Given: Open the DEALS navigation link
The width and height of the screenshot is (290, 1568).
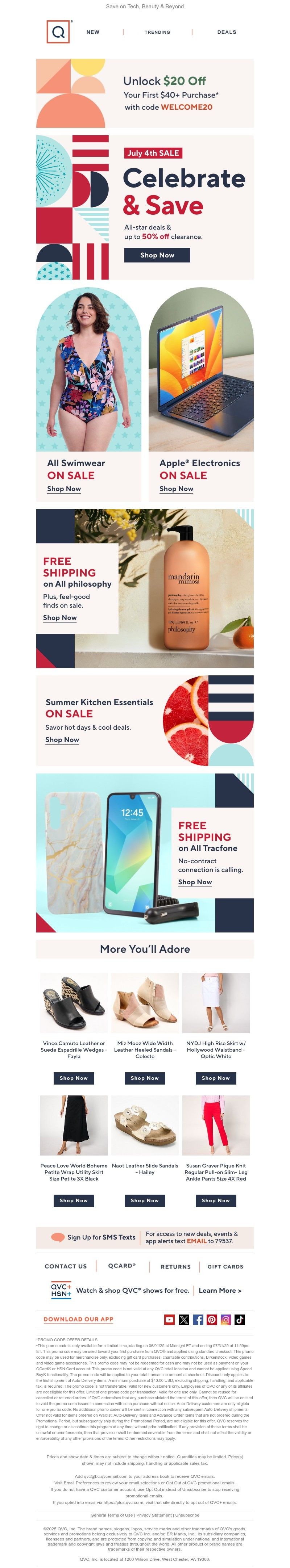Looking at the screenshot, I should (x=227, y=32).
